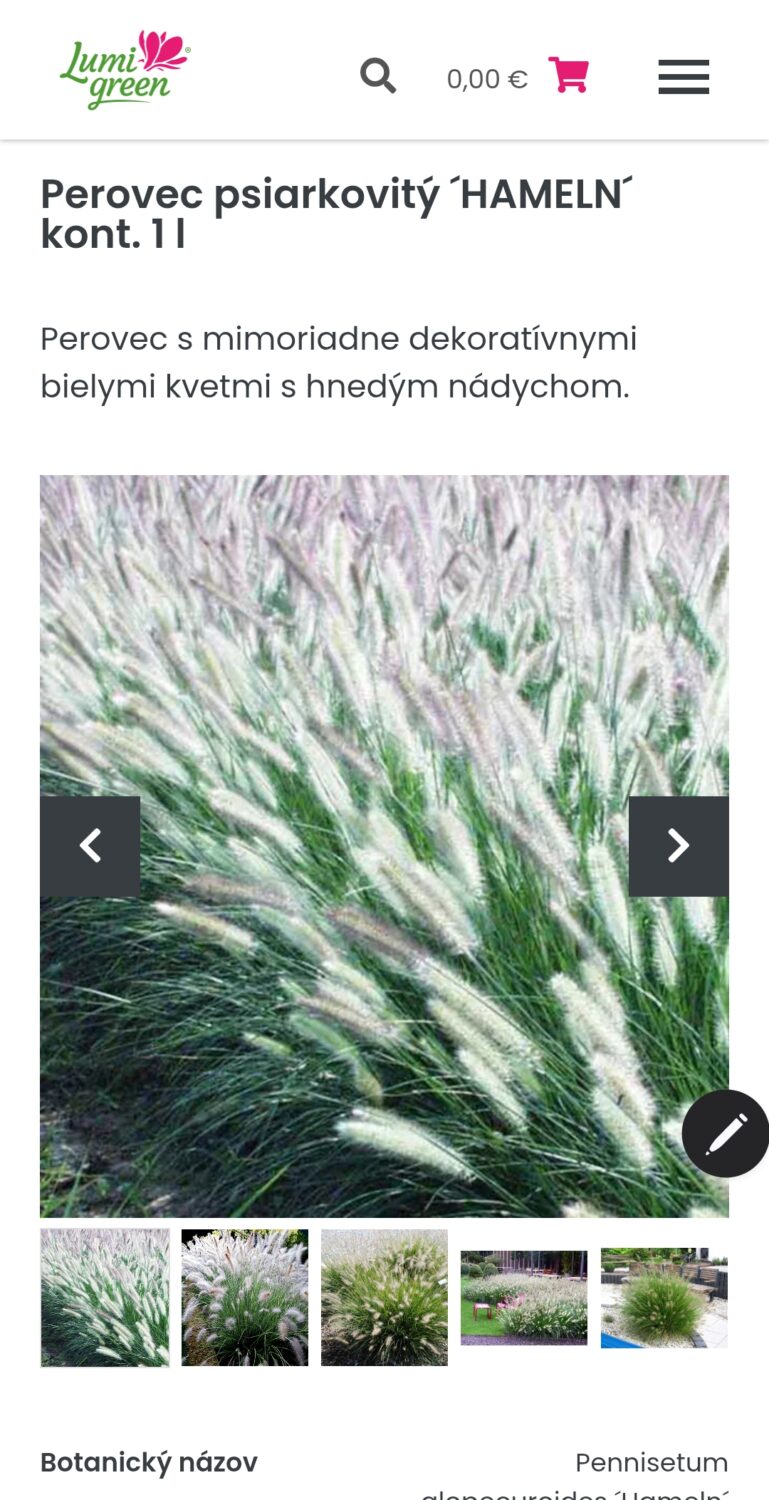The width and height of the screenshot is (769, 1500).
Task: Select the first gallery thumbnail
Action: (x=105, y=1298)
